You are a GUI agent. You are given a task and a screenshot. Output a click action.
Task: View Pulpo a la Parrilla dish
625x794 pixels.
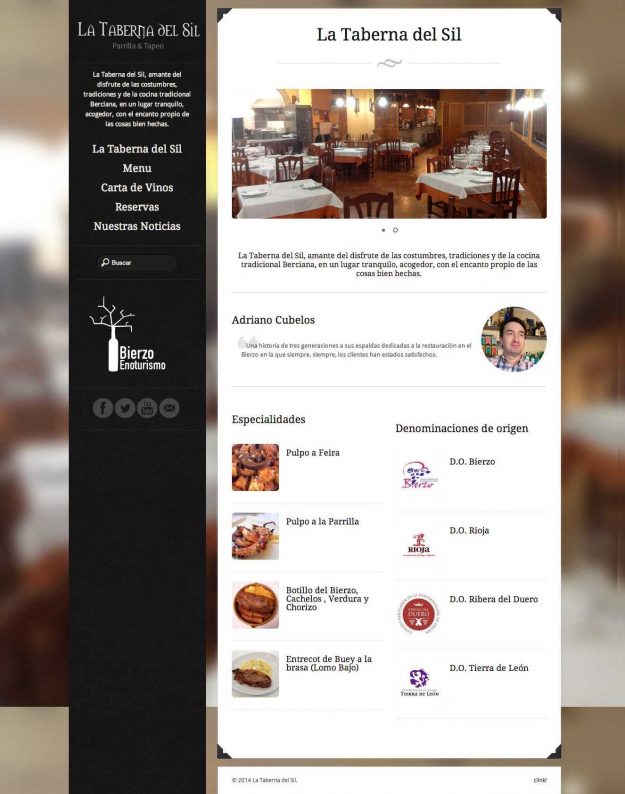click(322, 522)
